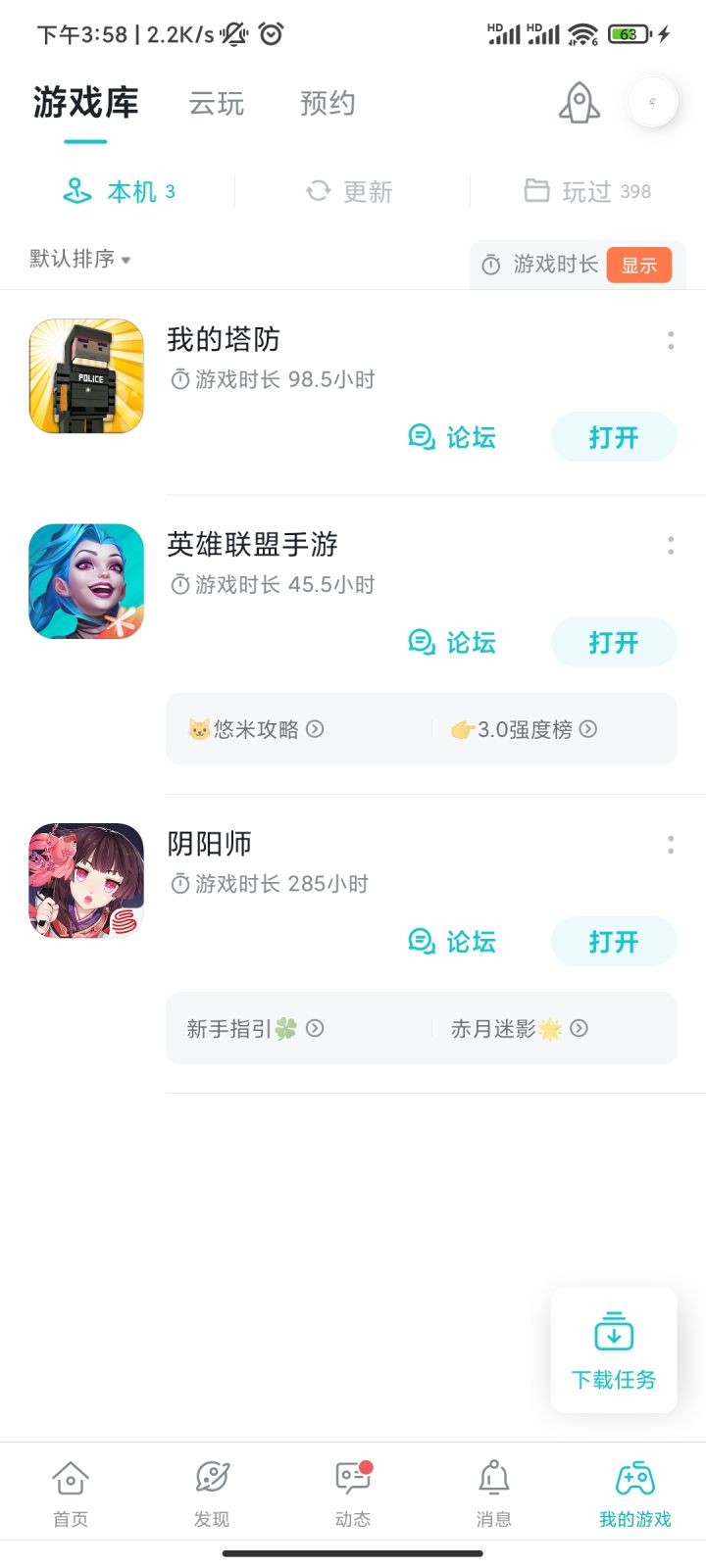Switch to the 云玩 tab
The height and width of the screenshot is (1568, 706).
(x=217, y=104)
